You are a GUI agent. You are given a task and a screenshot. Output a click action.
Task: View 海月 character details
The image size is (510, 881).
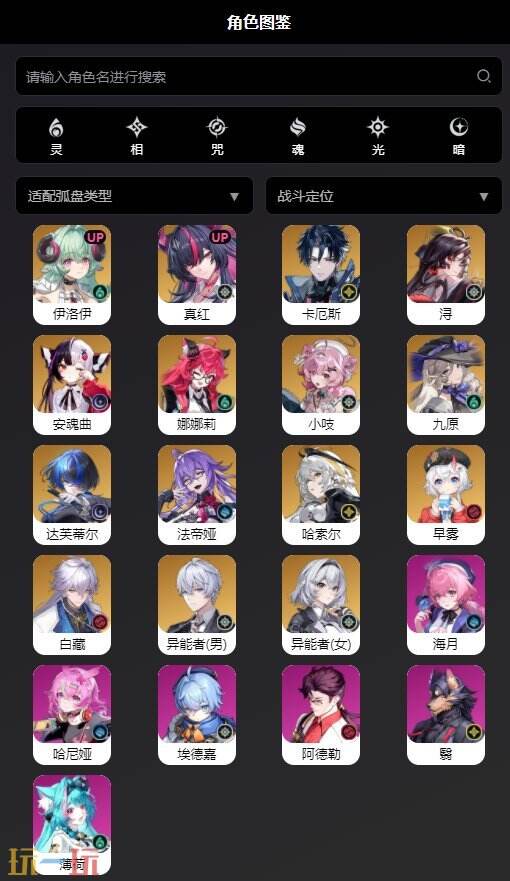click(446, 605)
